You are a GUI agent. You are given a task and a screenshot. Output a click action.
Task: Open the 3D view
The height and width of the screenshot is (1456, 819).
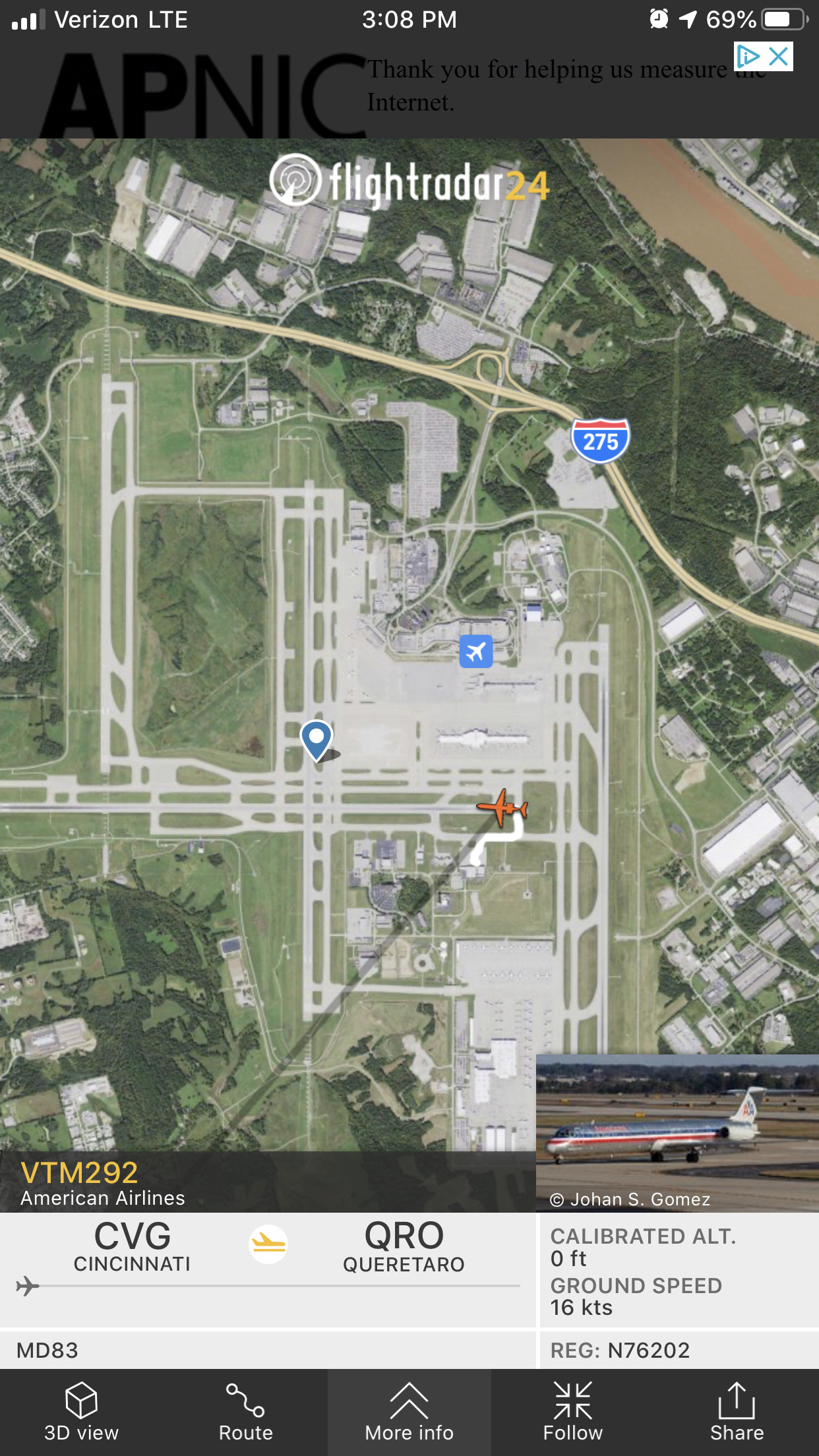(x=81, y=1411)
